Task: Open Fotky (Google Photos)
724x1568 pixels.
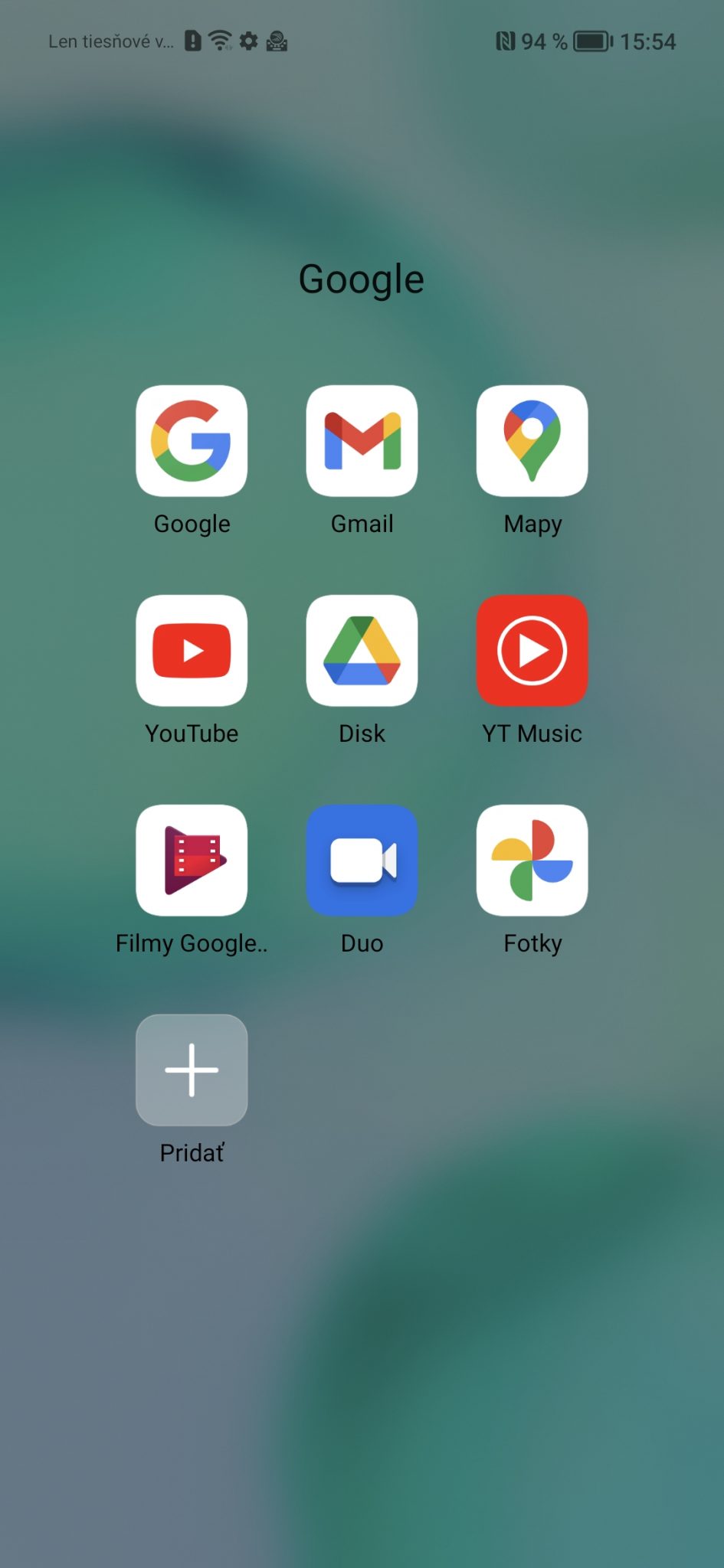Action: [532, 861]
